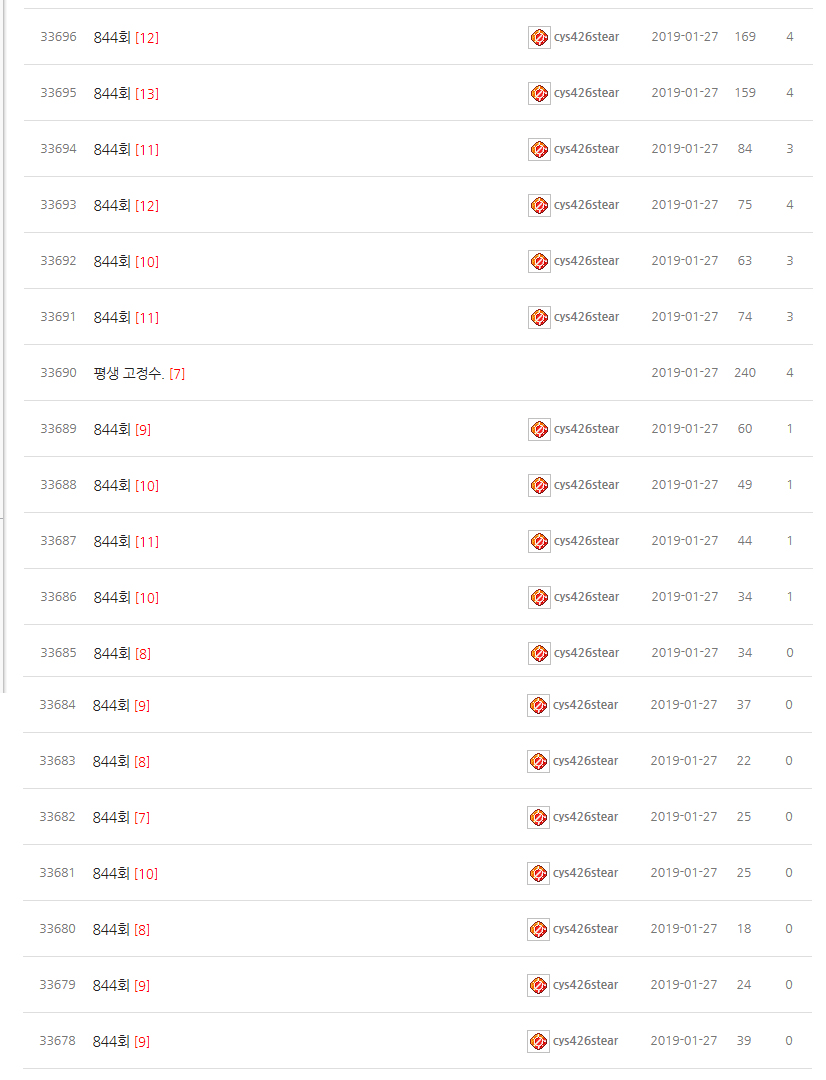Open post number 33689
The height and width of the screenshot is (1080, 826).
(112, 429)
